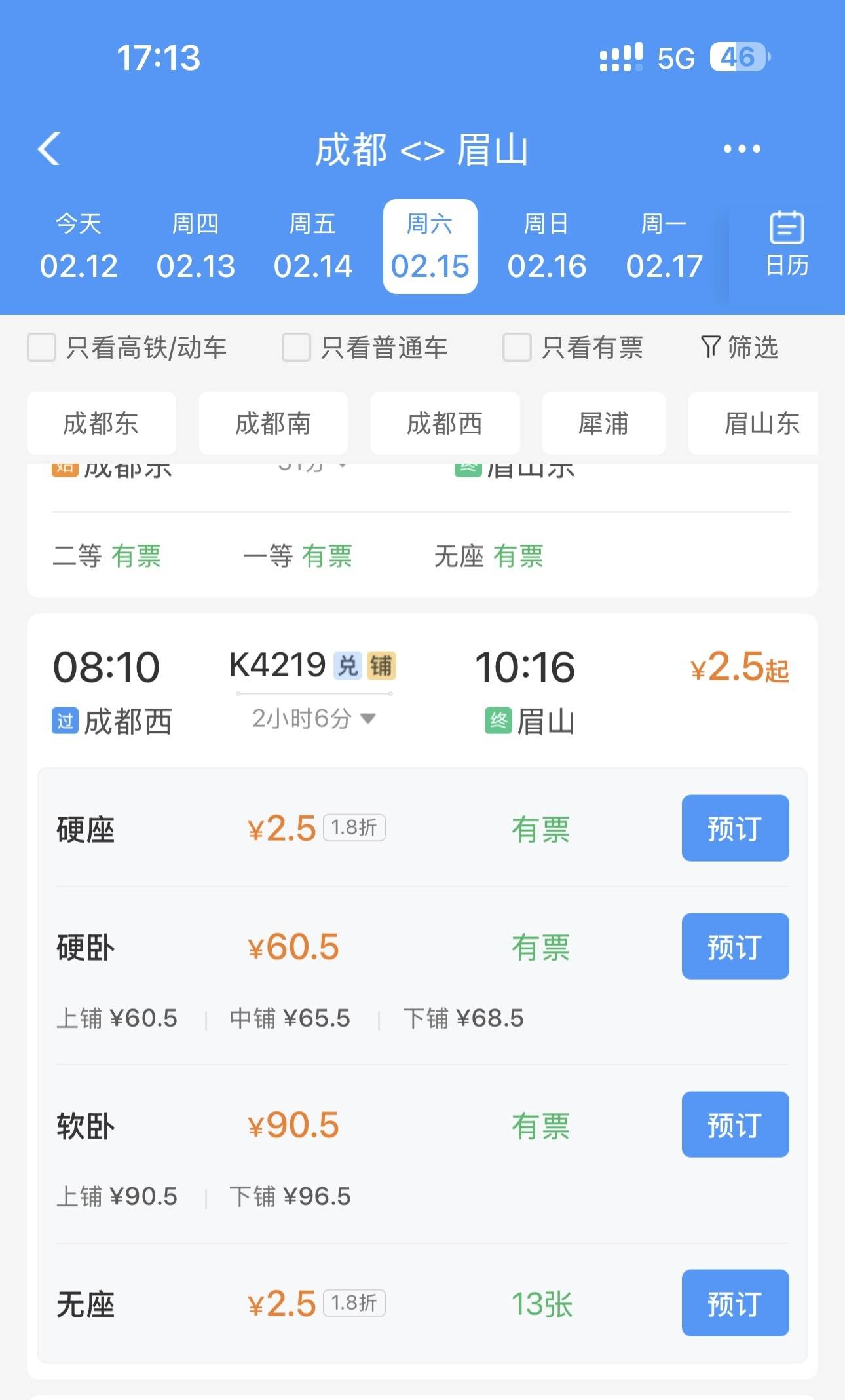This screenshot has height=1400, width=845.
Task: Reserve the 软卧 ticket at ¥90.5
Action: [735, 1124]
